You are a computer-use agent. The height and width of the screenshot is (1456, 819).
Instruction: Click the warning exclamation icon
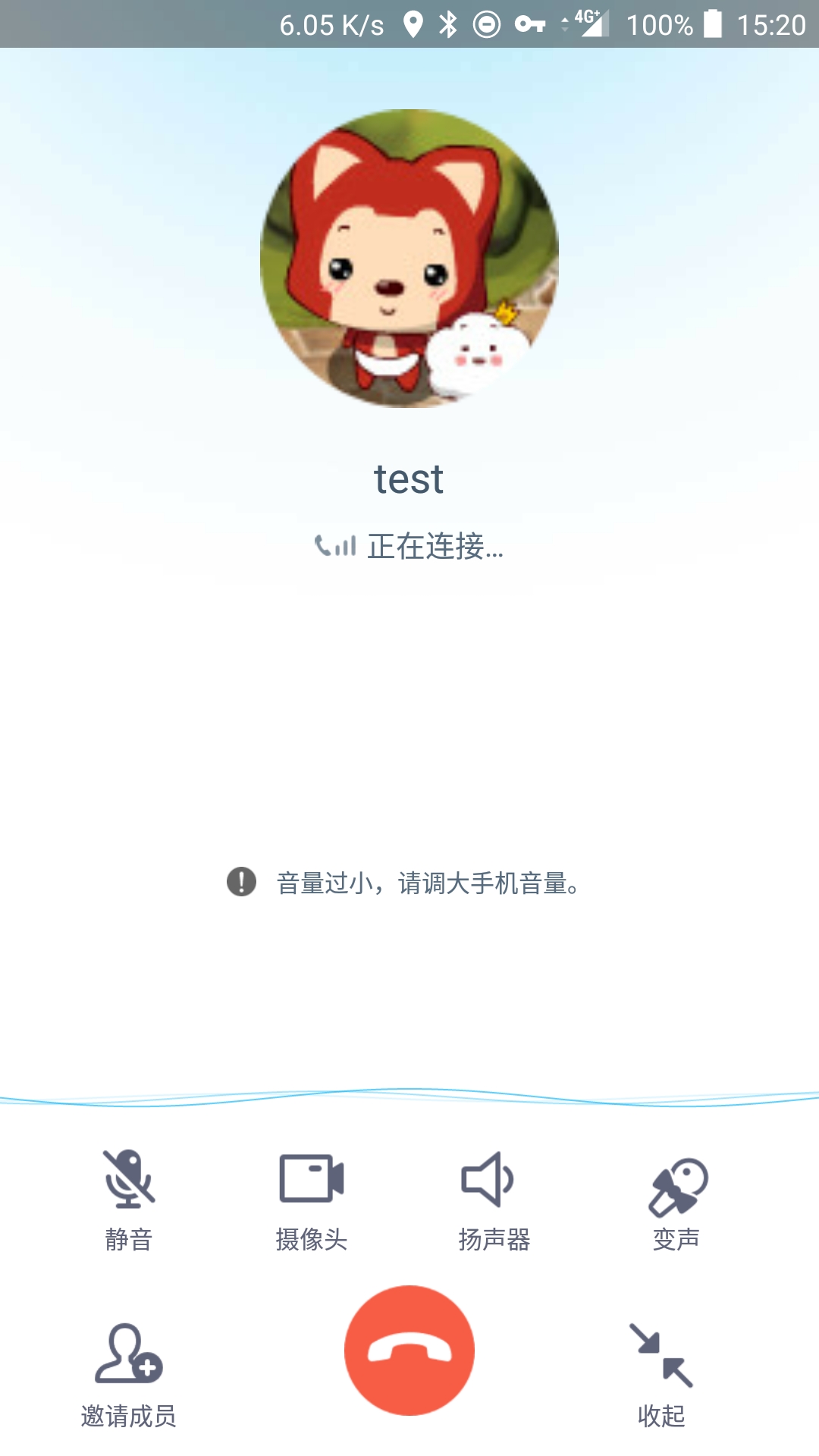[x=241, y=883]
